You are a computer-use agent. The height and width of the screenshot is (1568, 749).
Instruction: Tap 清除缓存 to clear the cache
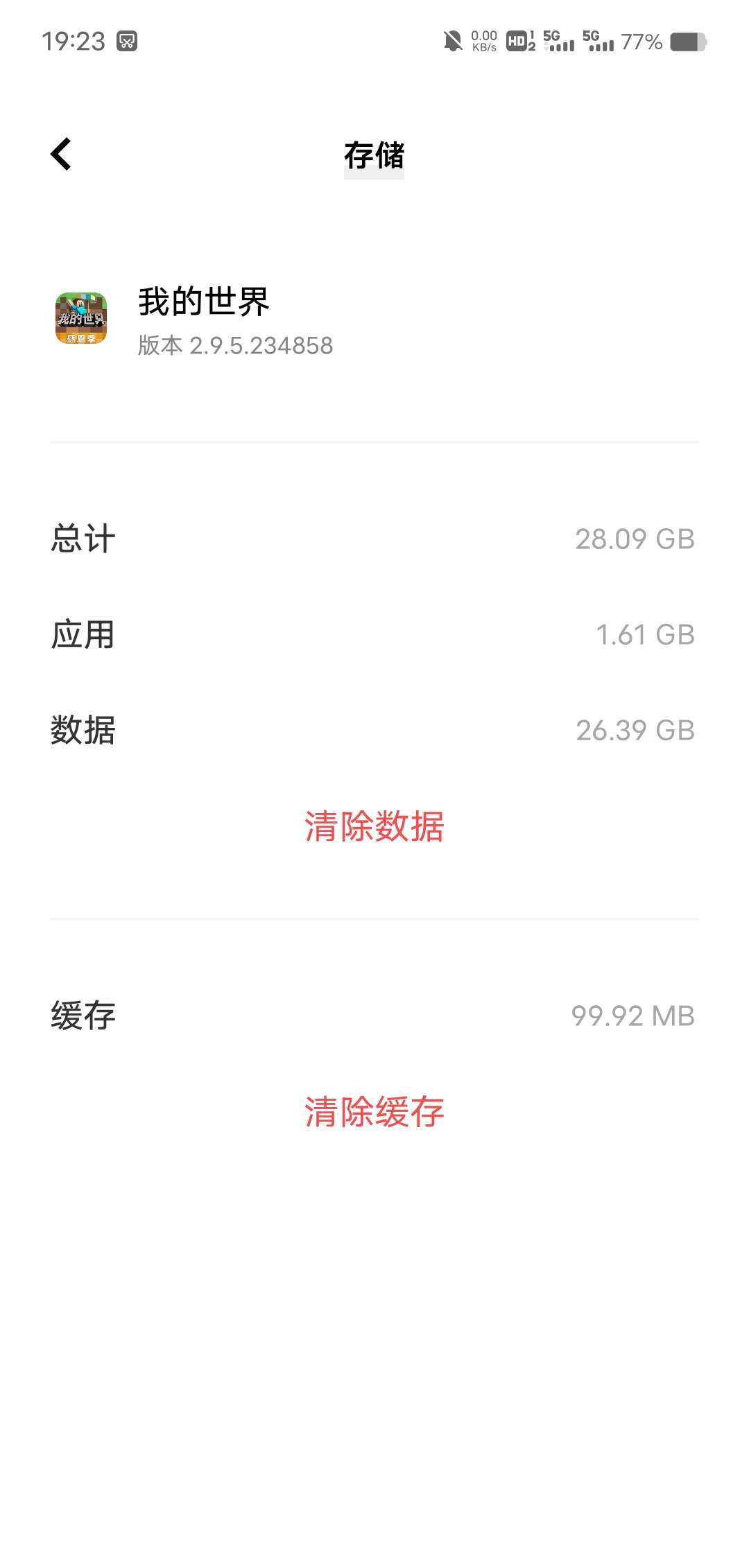374,1112
